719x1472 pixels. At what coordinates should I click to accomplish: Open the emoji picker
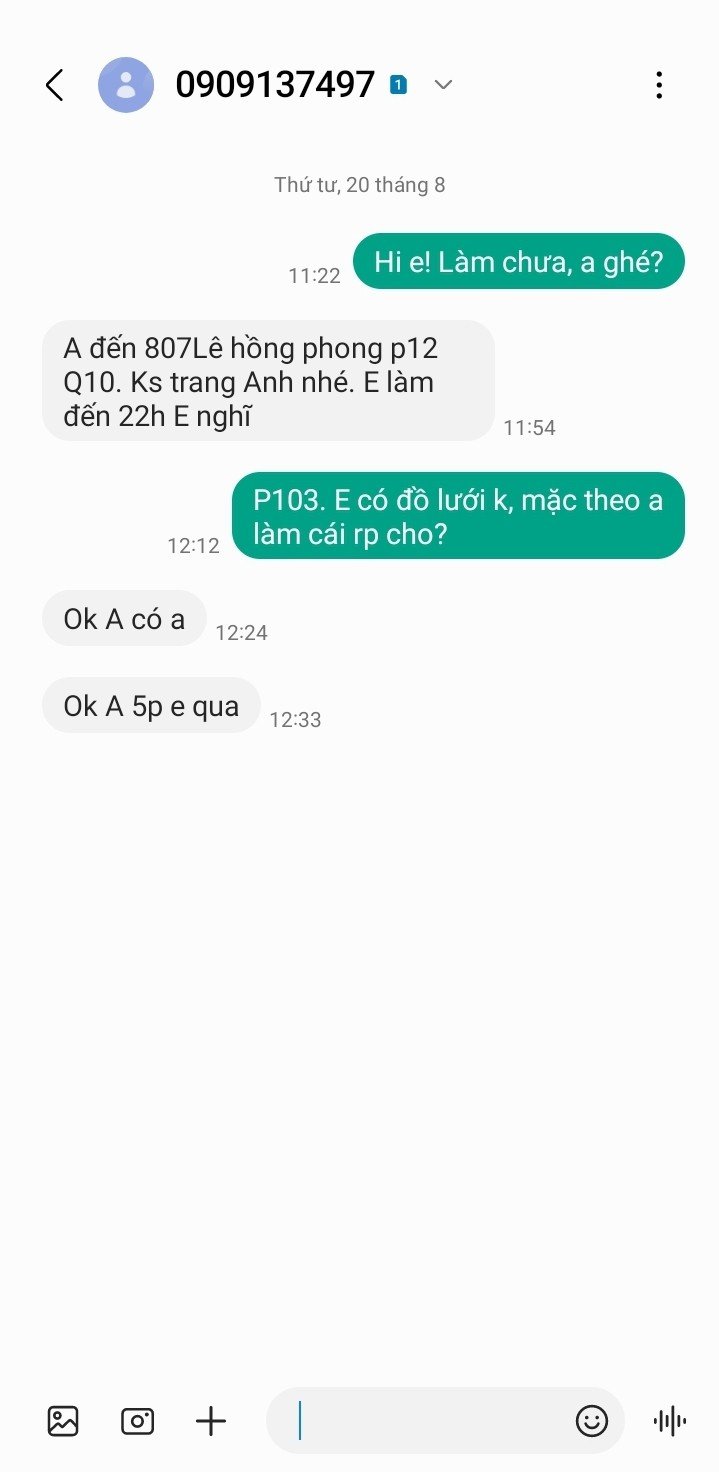[592, 1421]
